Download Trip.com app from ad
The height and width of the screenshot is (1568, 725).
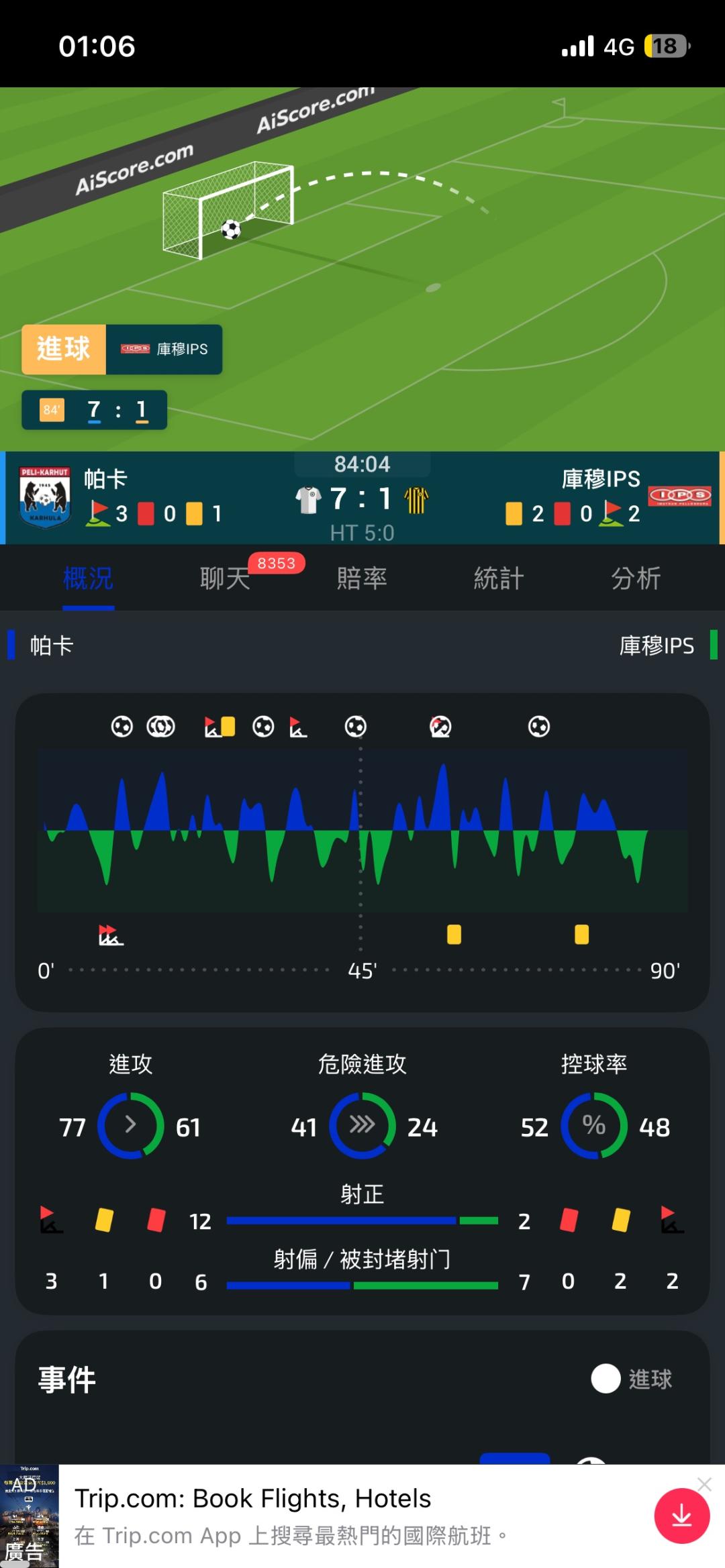682,1516
